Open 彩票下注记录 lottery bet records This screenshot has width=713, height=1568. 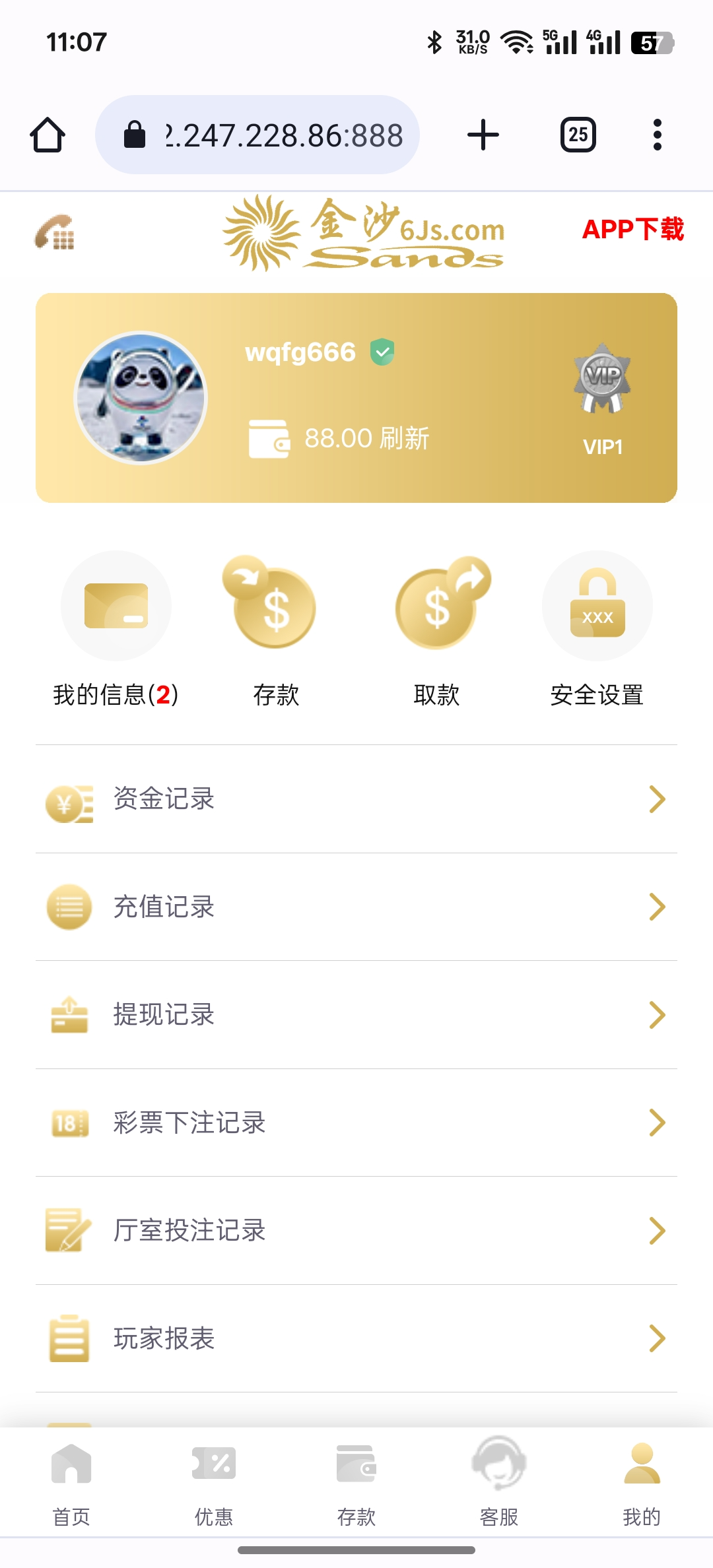point(356,1123)
